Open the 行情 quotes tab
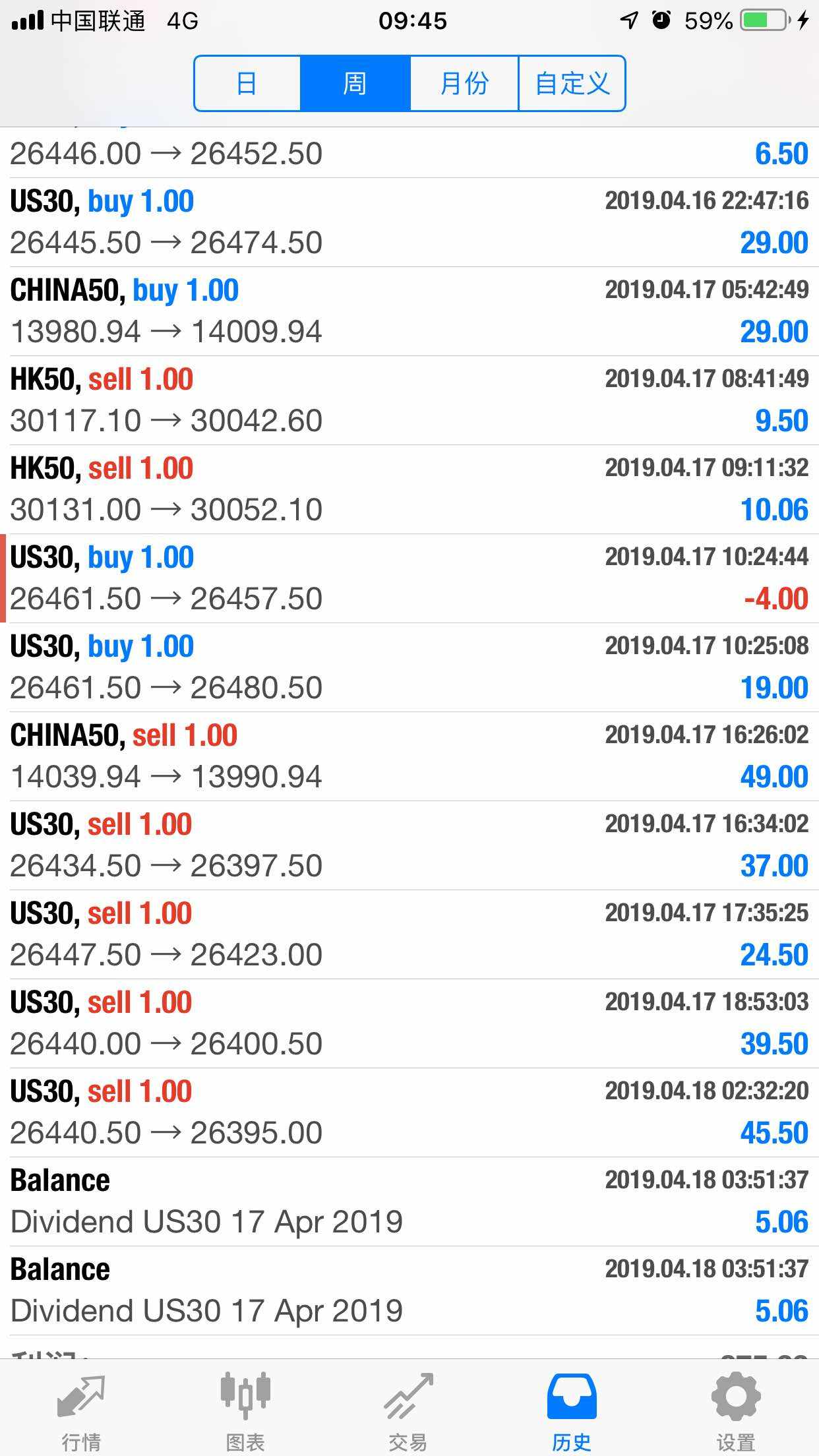This screenshot has height=1456, width=819. pos(81,1407)
